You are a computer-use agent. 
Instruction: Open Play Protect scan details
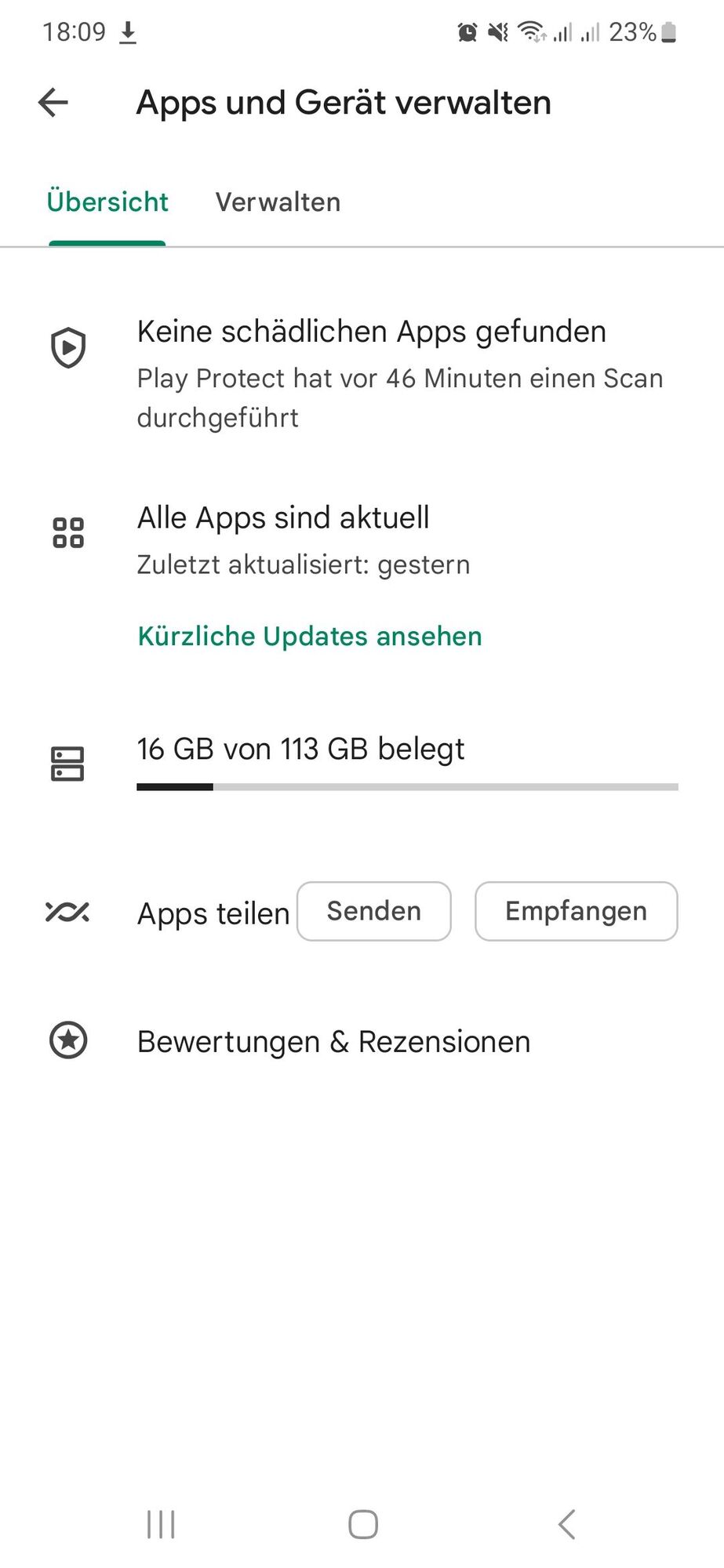(x=371, y=373)
